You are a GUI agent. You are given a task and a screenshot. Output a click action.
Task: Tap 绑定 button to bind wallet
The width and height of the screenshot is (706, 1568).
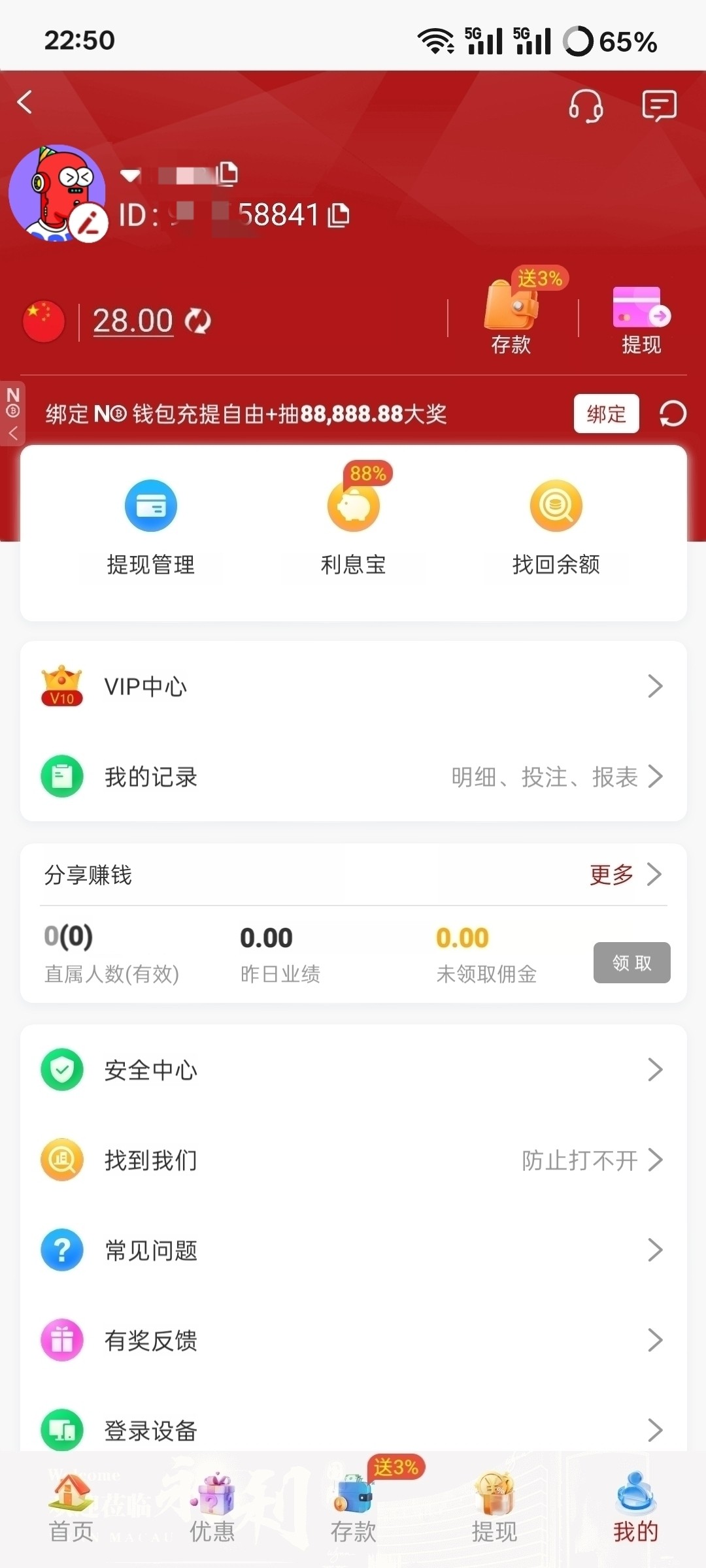(x=606, y=414)
